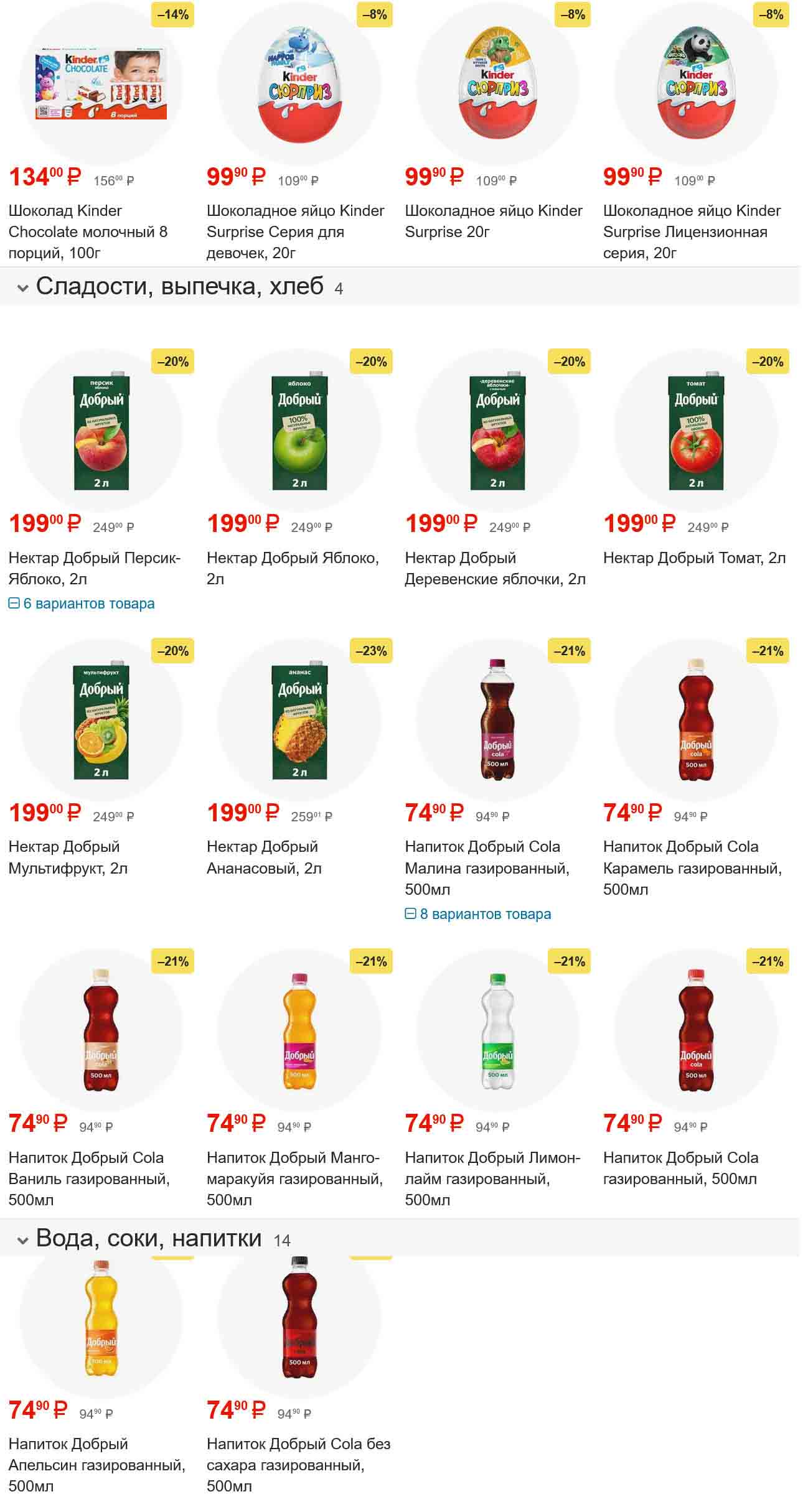This screenshot has width=808, height=1512.
Task: View Напиток Добрый Cola без сахара
Action: click(x=298, y=1465)
